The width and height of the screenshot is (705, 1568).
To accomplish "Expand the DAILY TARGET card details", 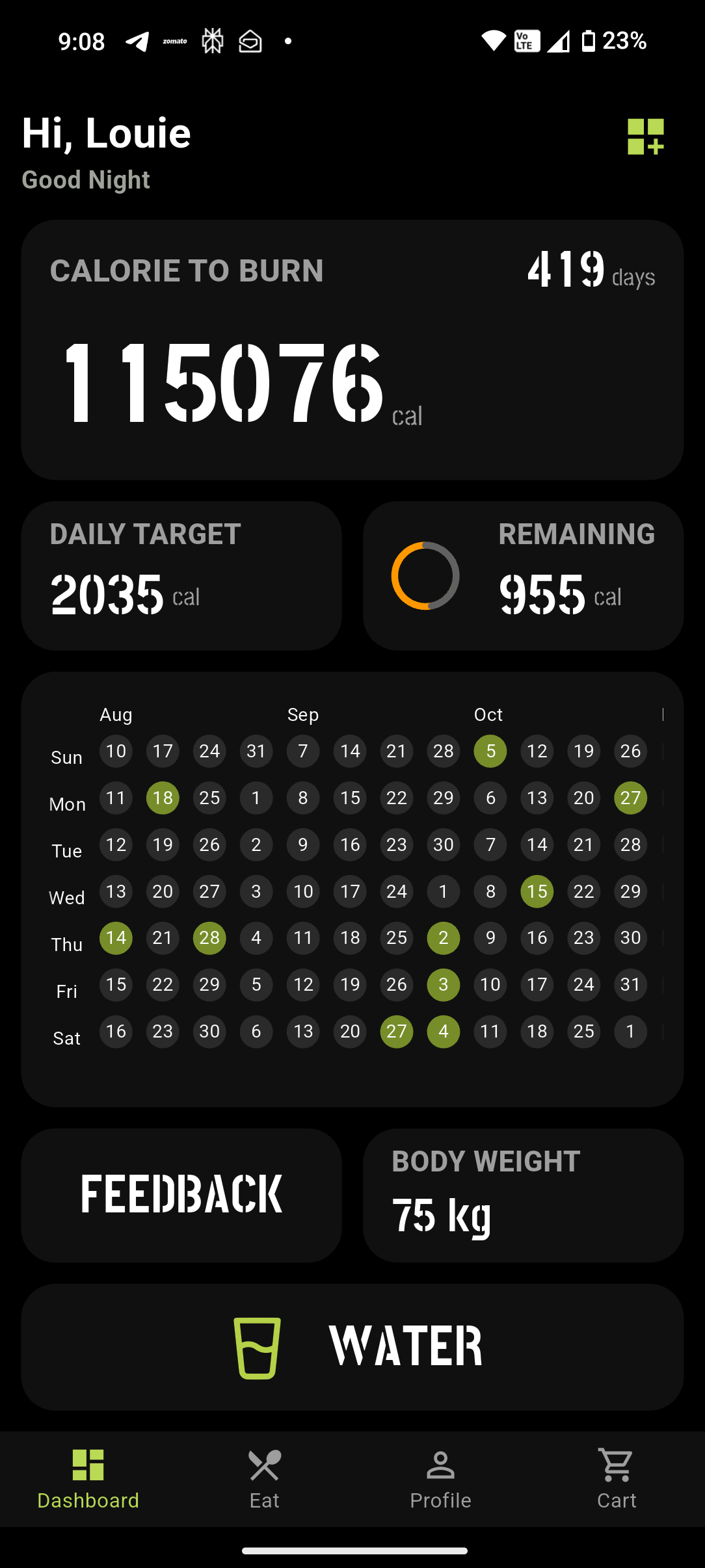I will point(181,575).
